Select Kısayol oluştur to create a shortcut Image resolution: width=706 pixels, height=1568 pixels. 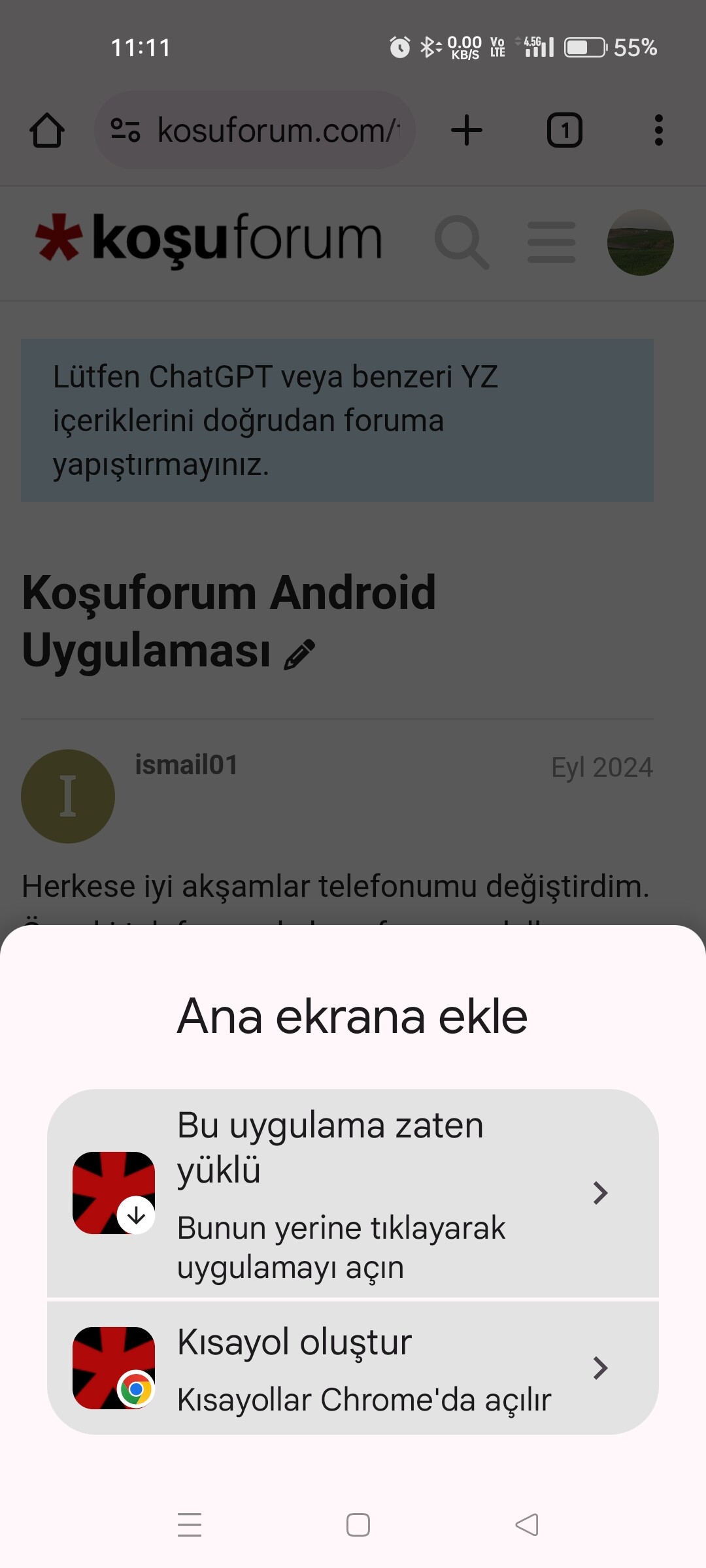[x=353, y=1367]
